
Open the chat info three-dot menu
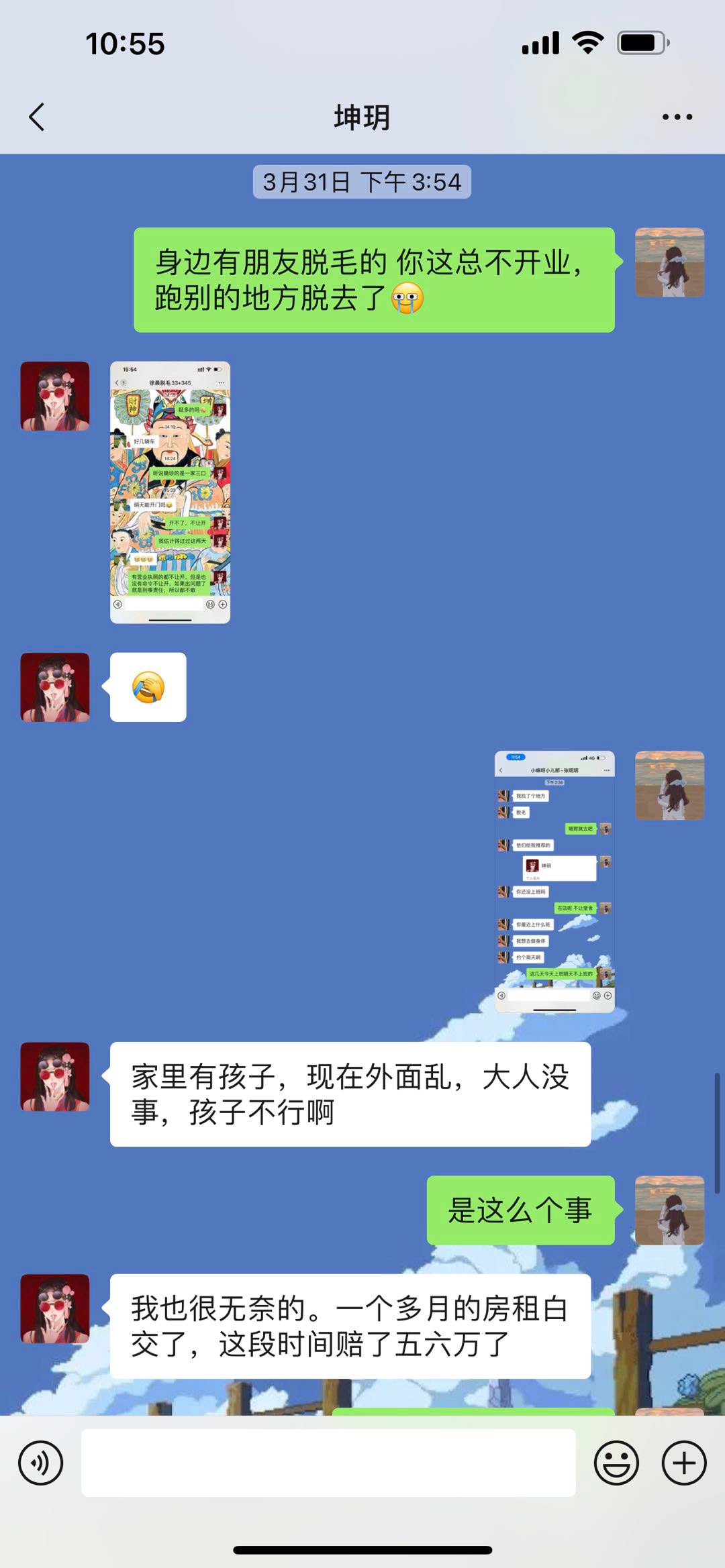coord(677,117)
